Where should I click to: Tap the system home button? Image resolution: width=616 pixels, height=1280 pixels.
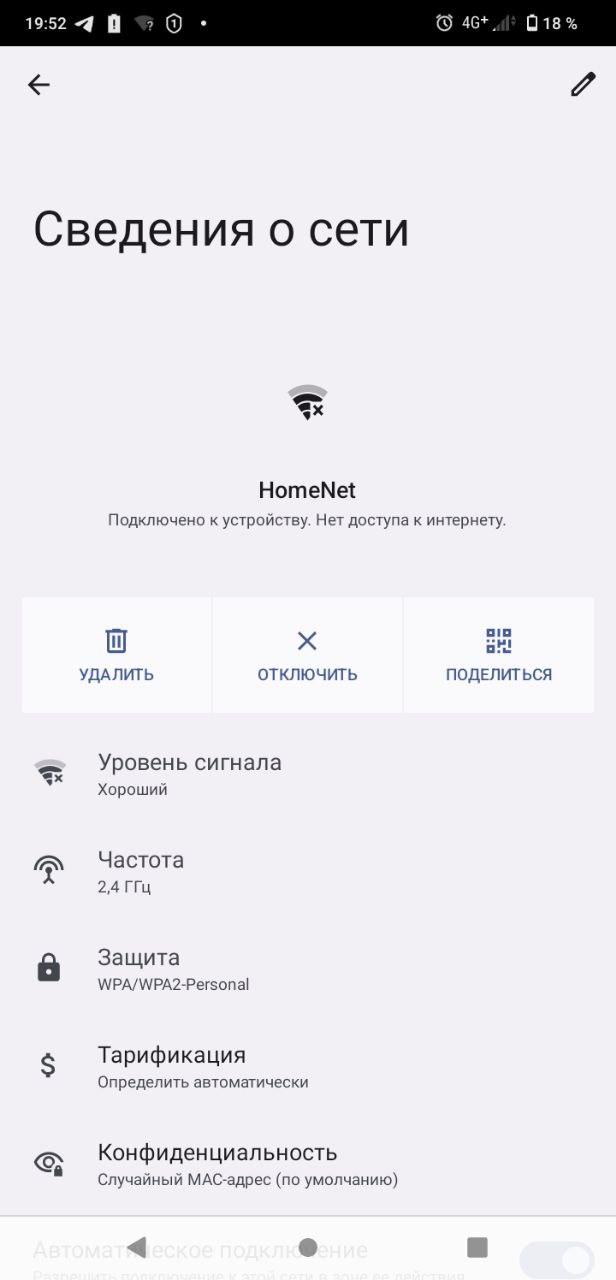pos(308,1246)
